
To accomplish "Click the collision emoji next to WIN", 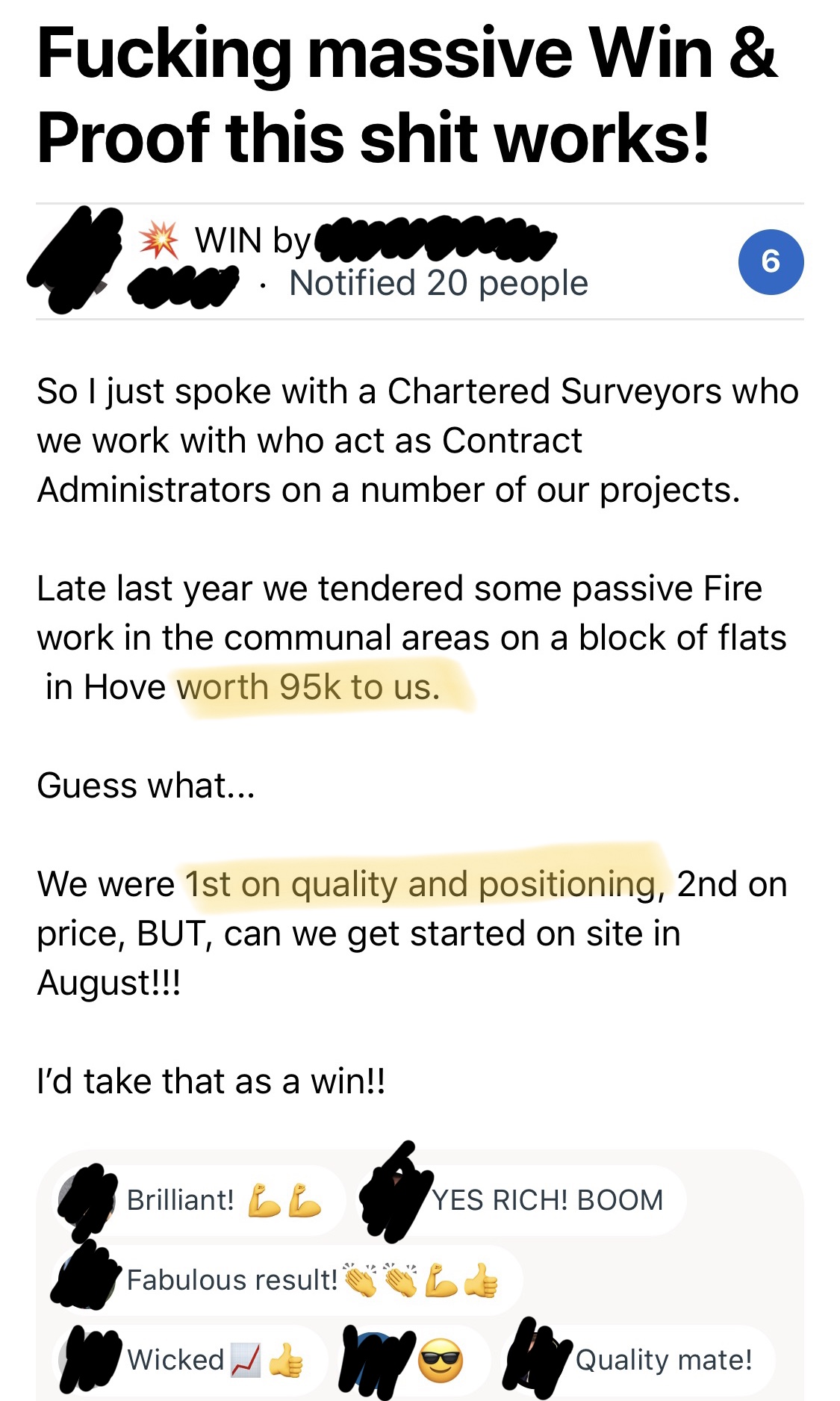I will click(x=160, y=240).
